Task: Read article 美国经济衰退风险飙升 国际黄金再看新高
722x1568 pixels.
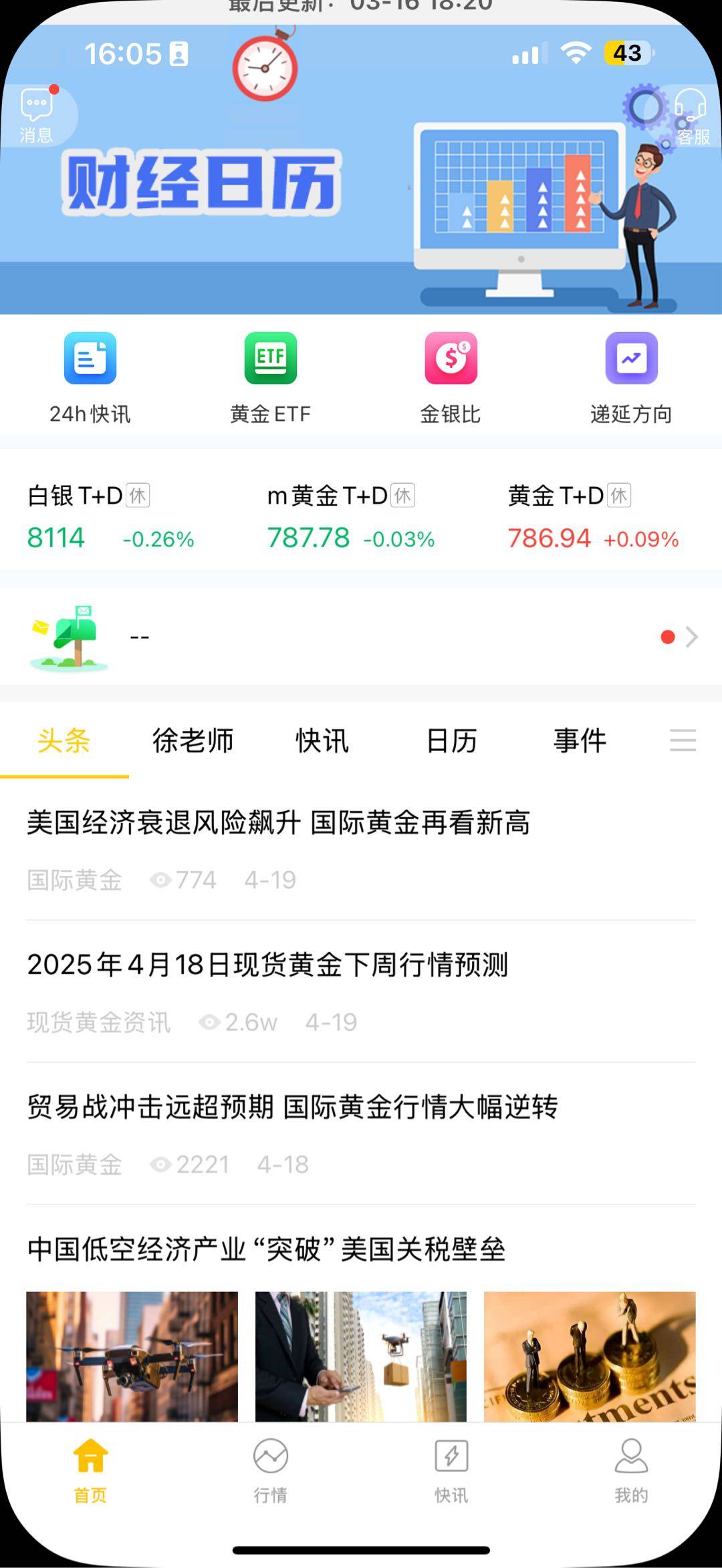Action: 278,823
